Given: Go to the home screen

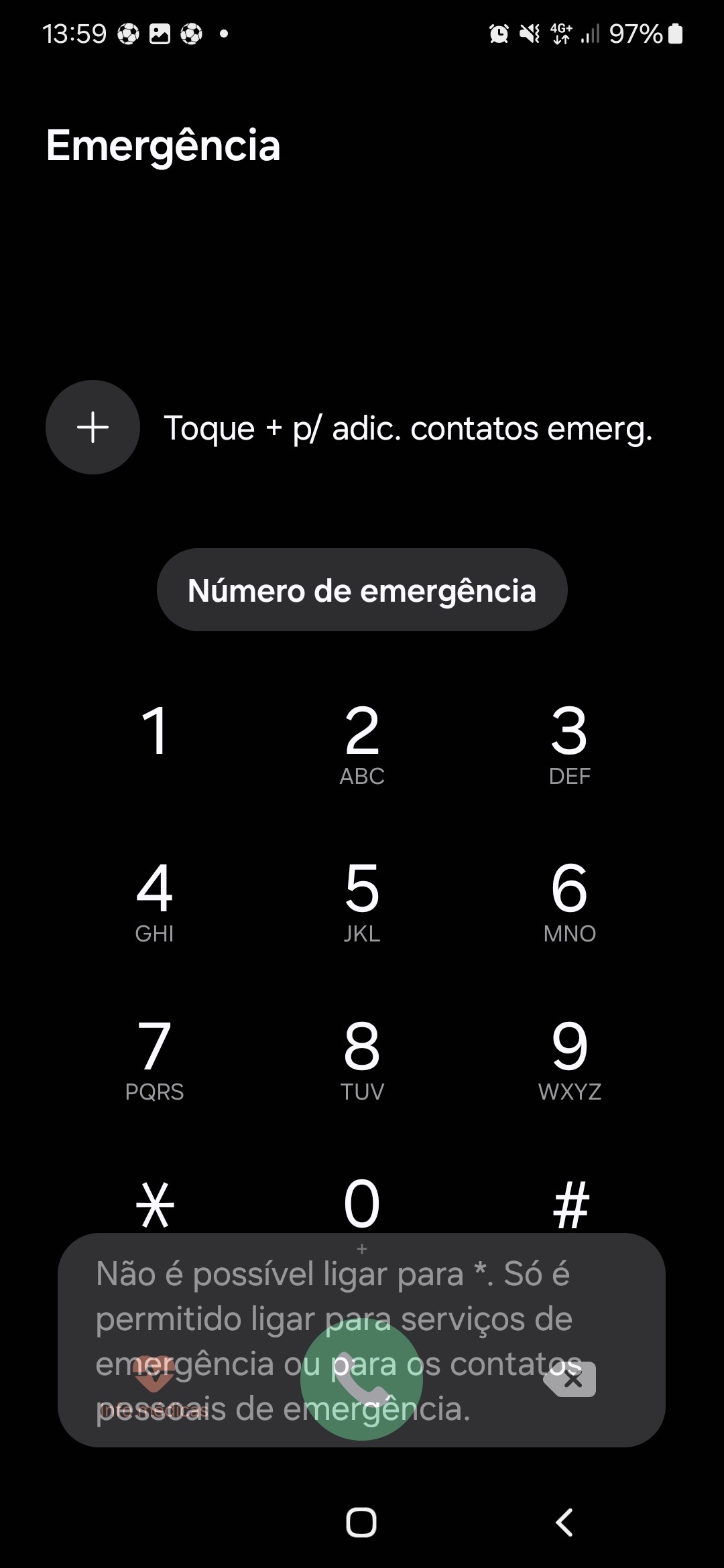Looking at the screenshot, I should click(x=361, y=1522).
